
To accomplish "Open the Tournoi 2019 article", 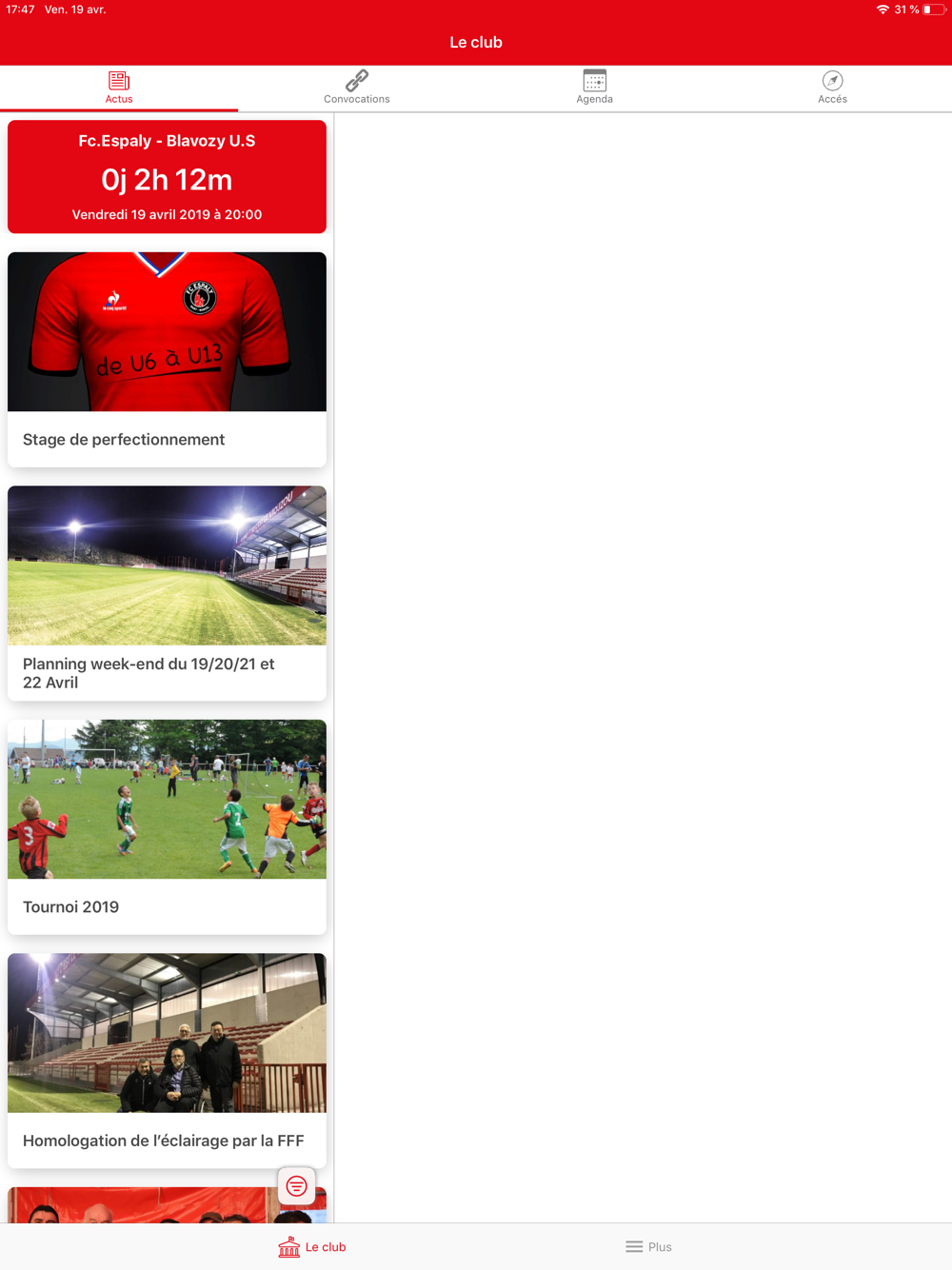I will coord(167,827).
